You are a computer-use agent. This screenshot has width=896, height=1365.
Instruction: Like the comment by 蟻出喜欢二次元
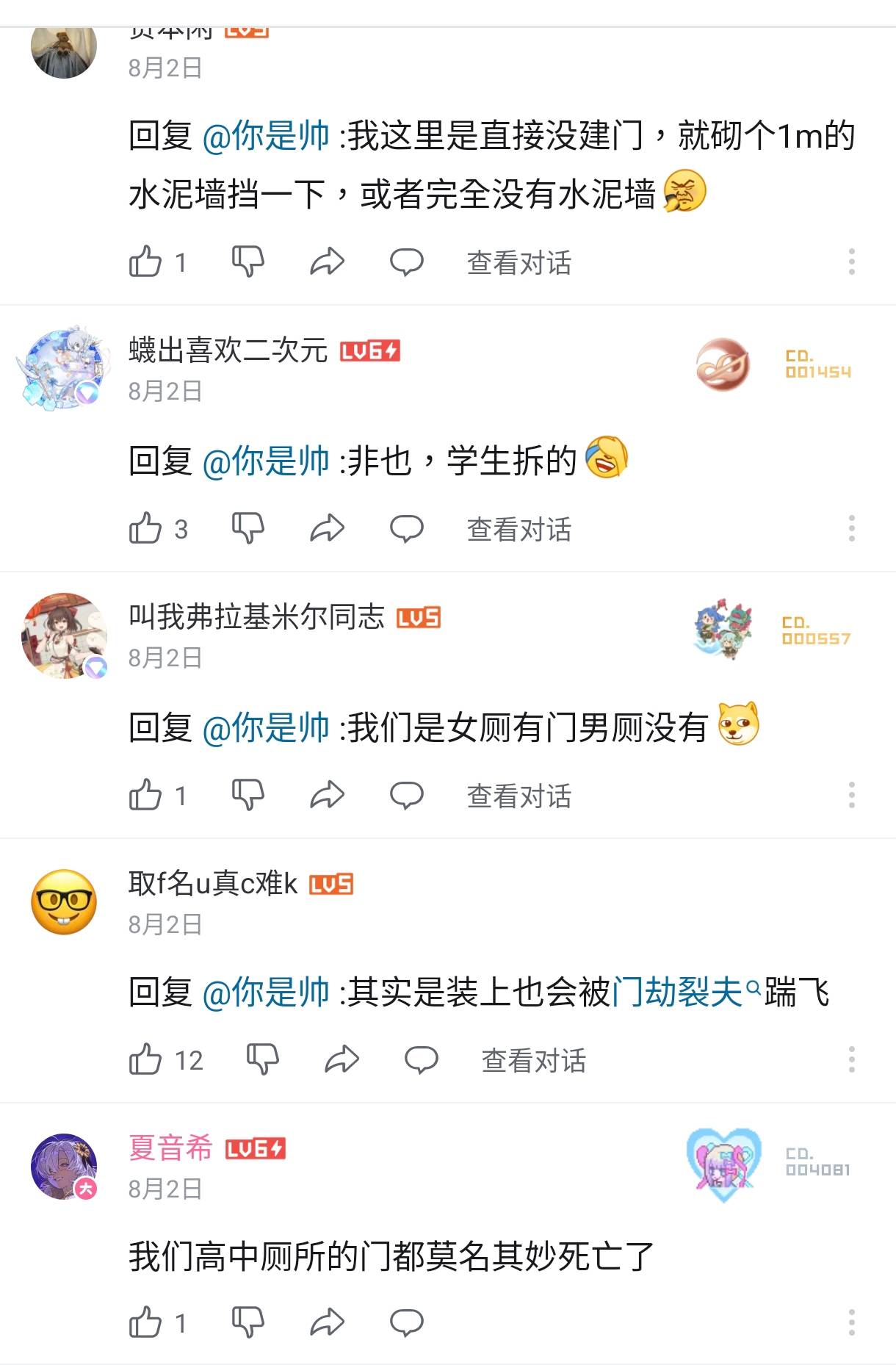tap(145, 528)
